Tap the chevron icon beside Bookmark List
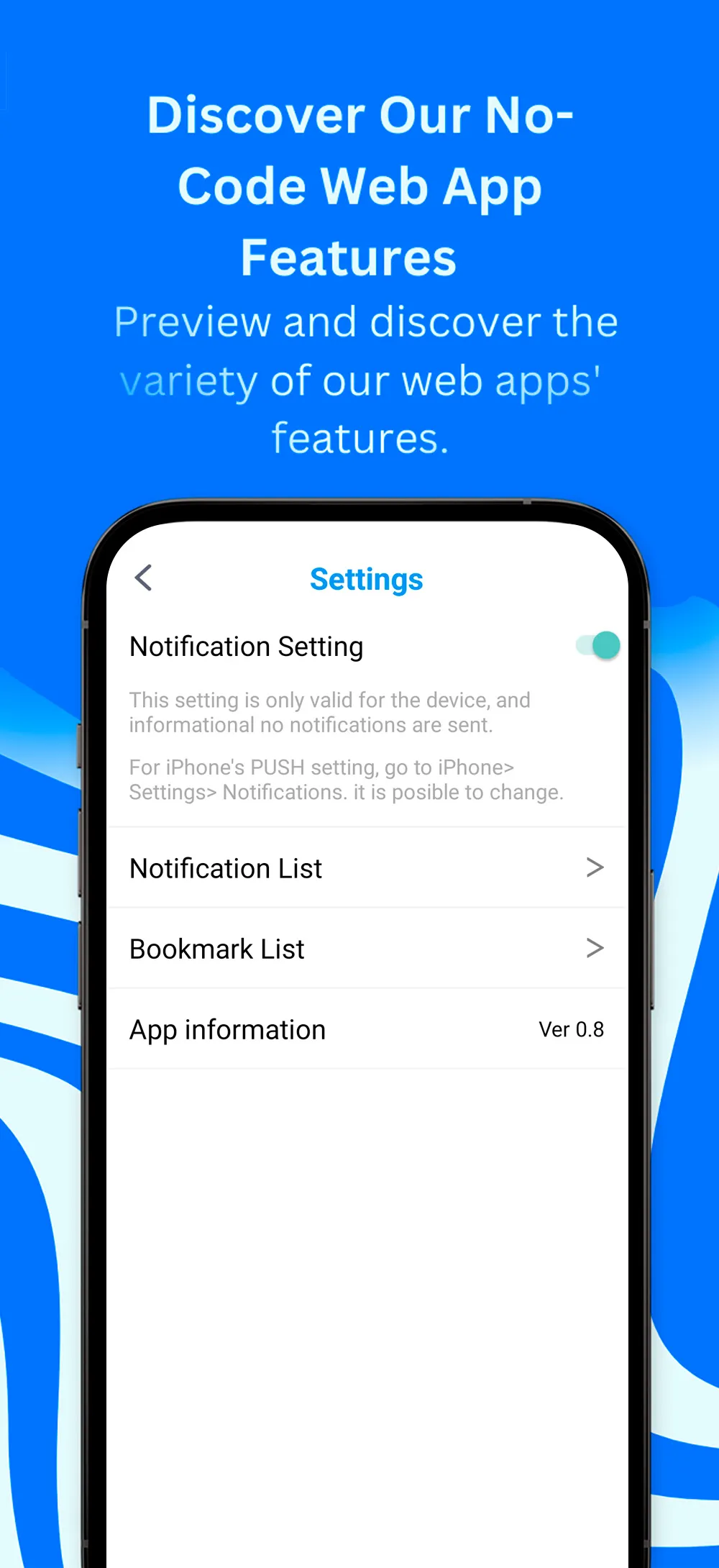The width and height of the screenshot is (719, 1568). [x=595, y=948]
